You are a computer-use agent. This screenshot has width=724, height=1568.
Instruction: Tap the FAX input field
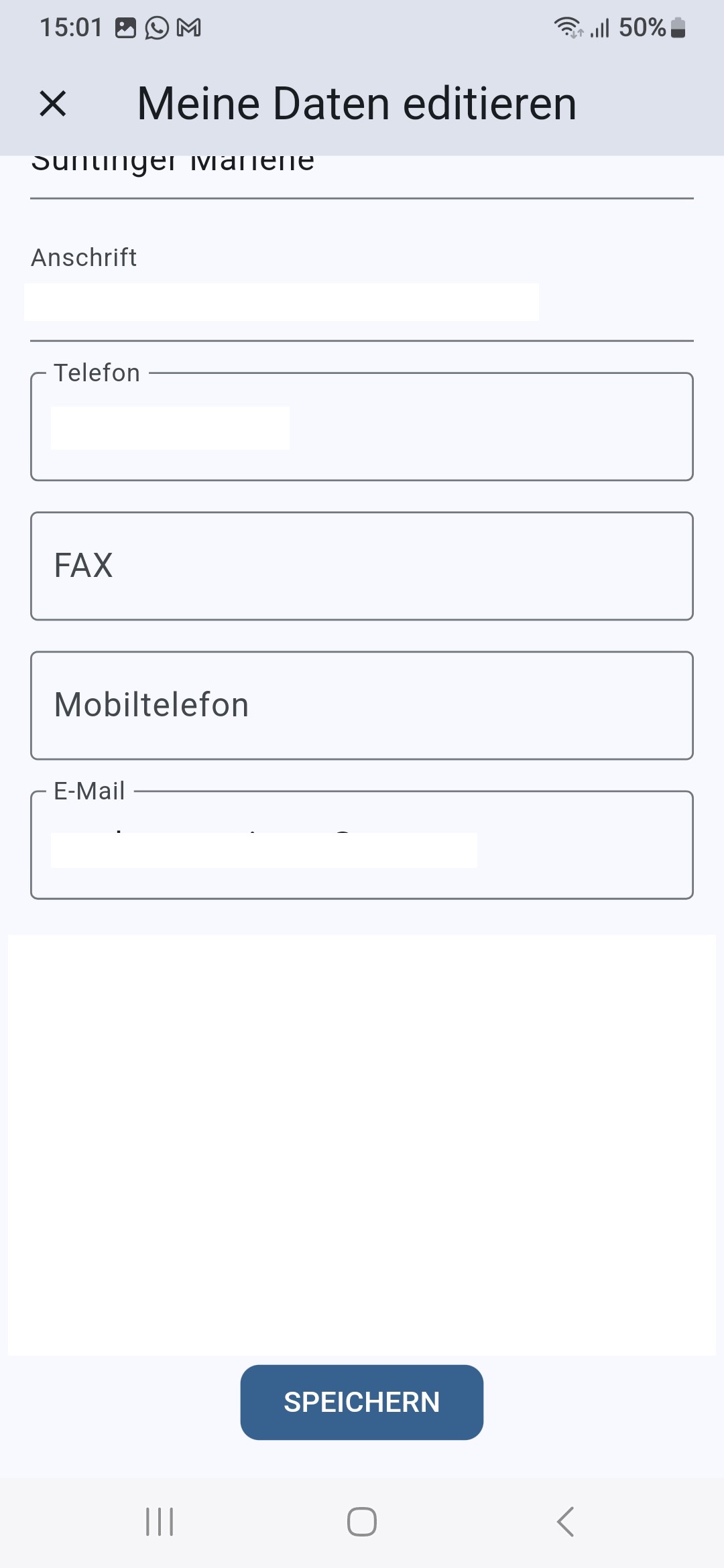pyautogui.click(x=362, y=566)
